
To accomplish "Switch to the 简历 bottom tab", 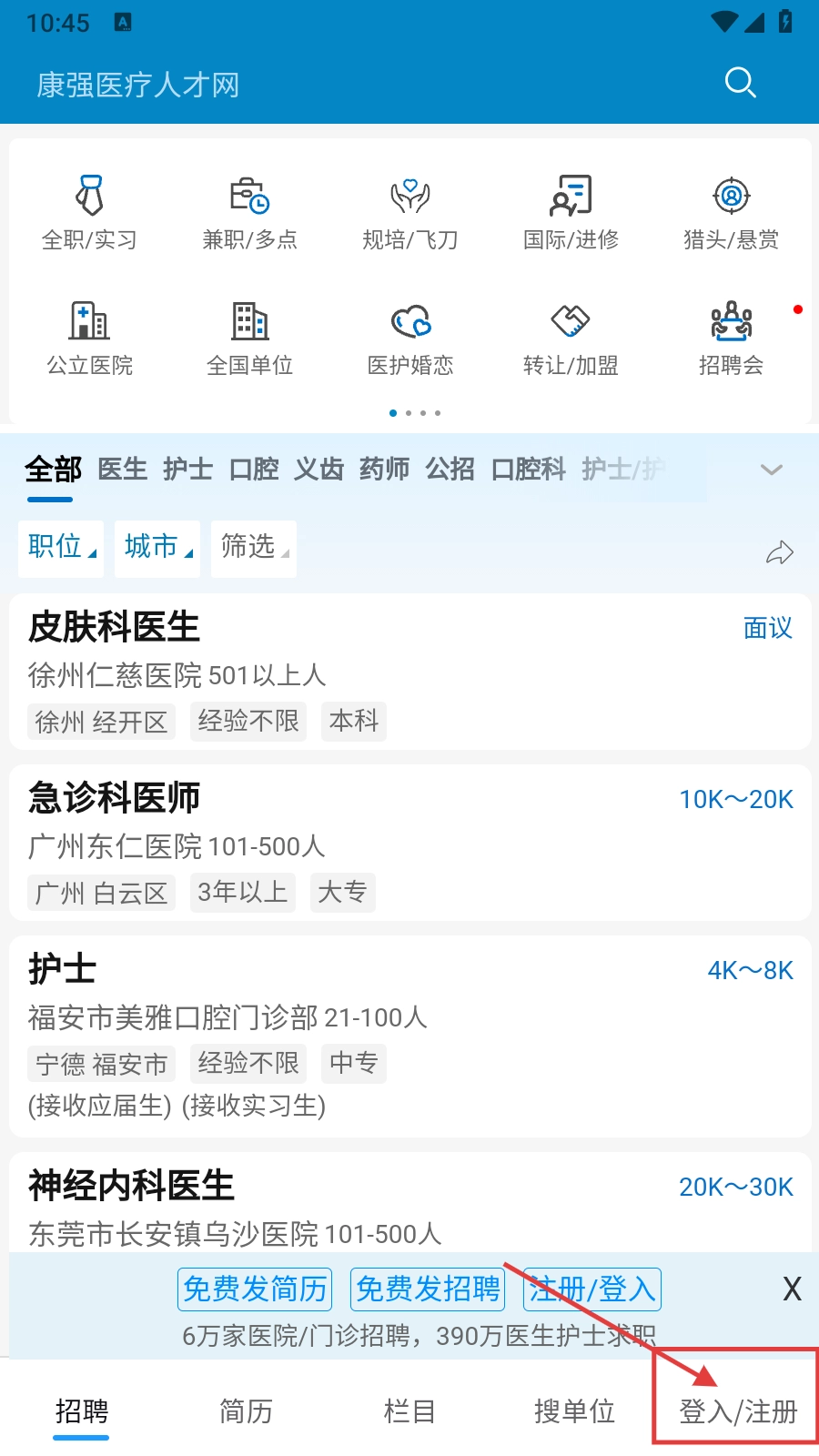I will point(246,1411).
